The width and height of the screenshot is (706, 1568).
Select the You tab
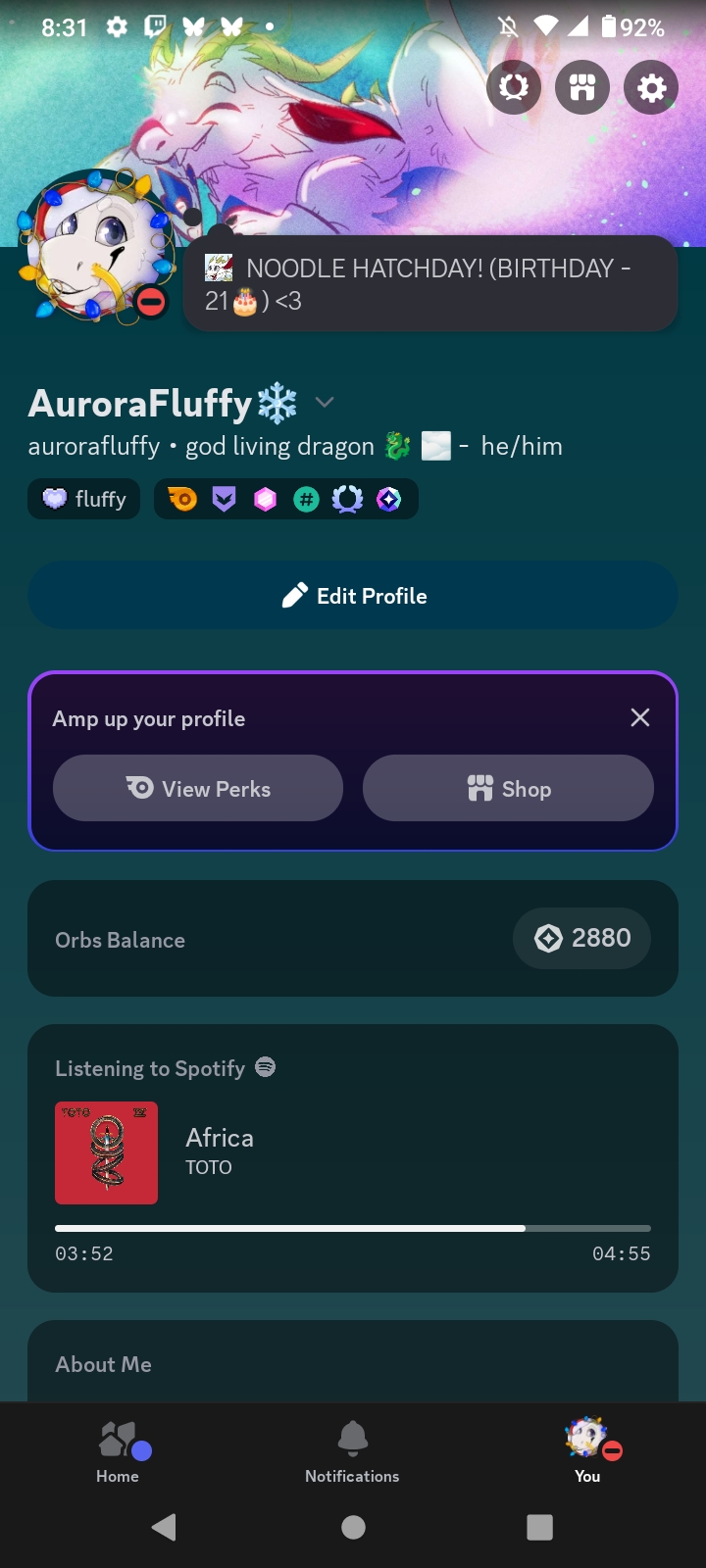(x=587, y=1452)
